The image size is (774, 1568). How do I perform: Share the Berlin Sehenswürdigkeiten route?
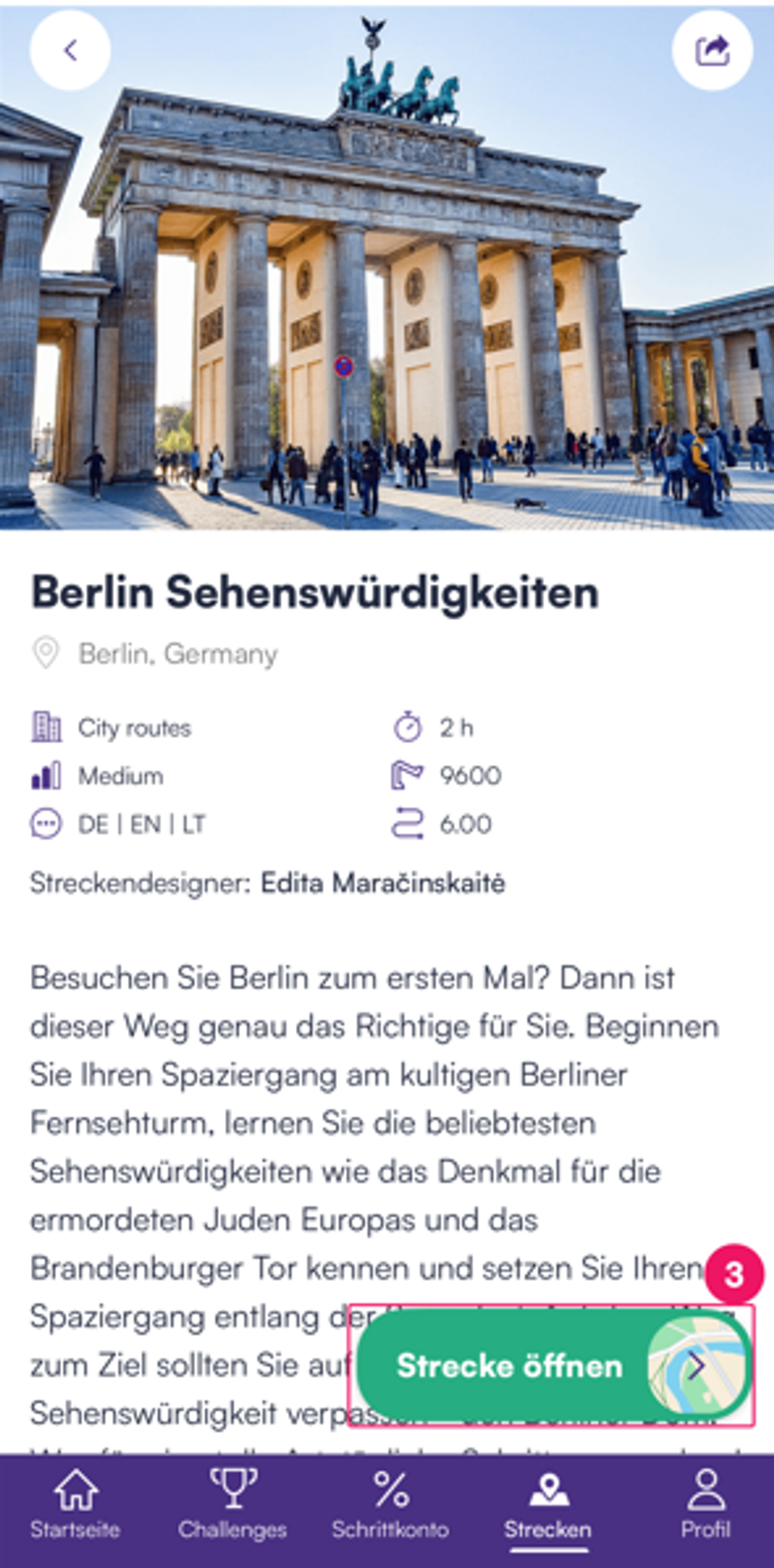[712, 50]
